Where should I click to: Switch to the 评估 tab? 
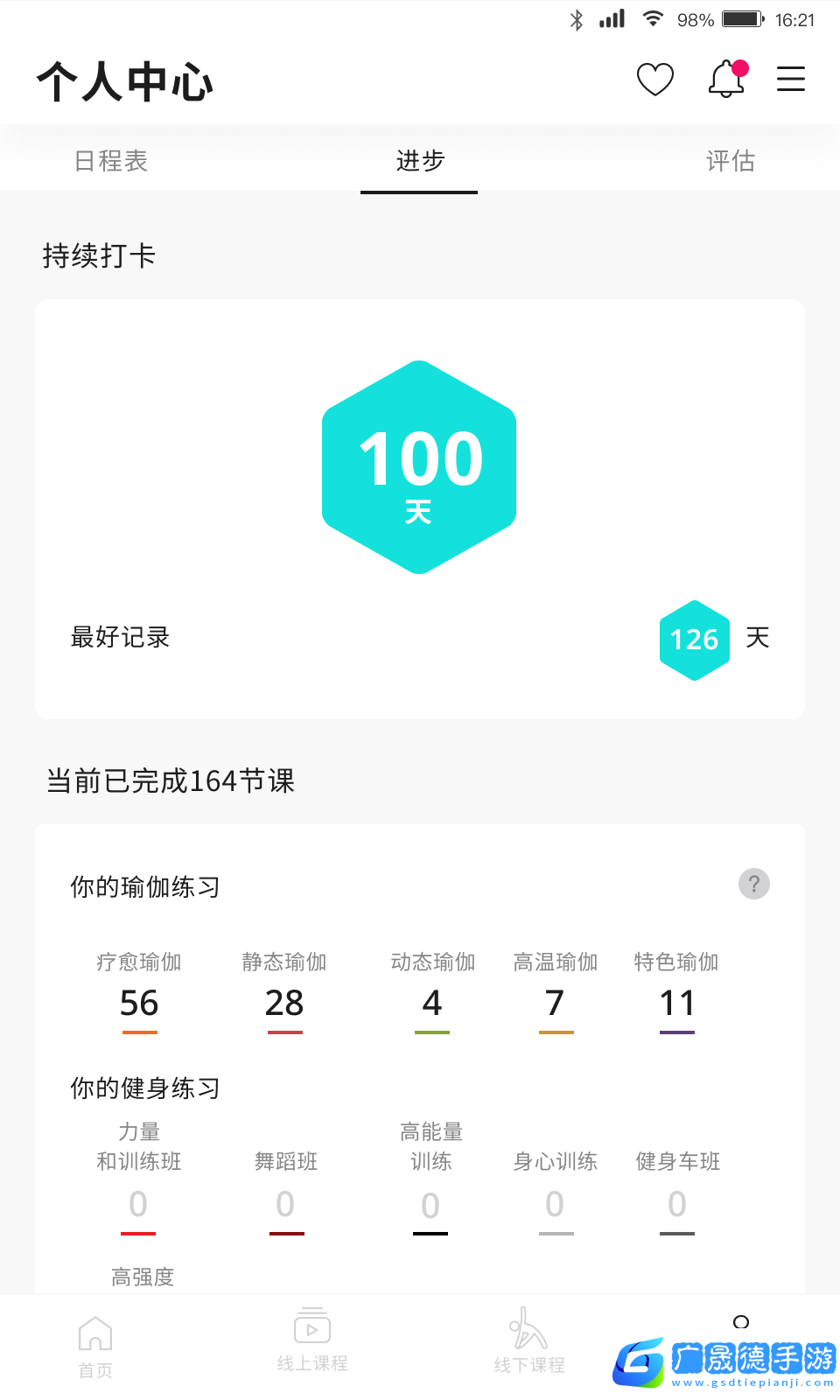(730, 161)
